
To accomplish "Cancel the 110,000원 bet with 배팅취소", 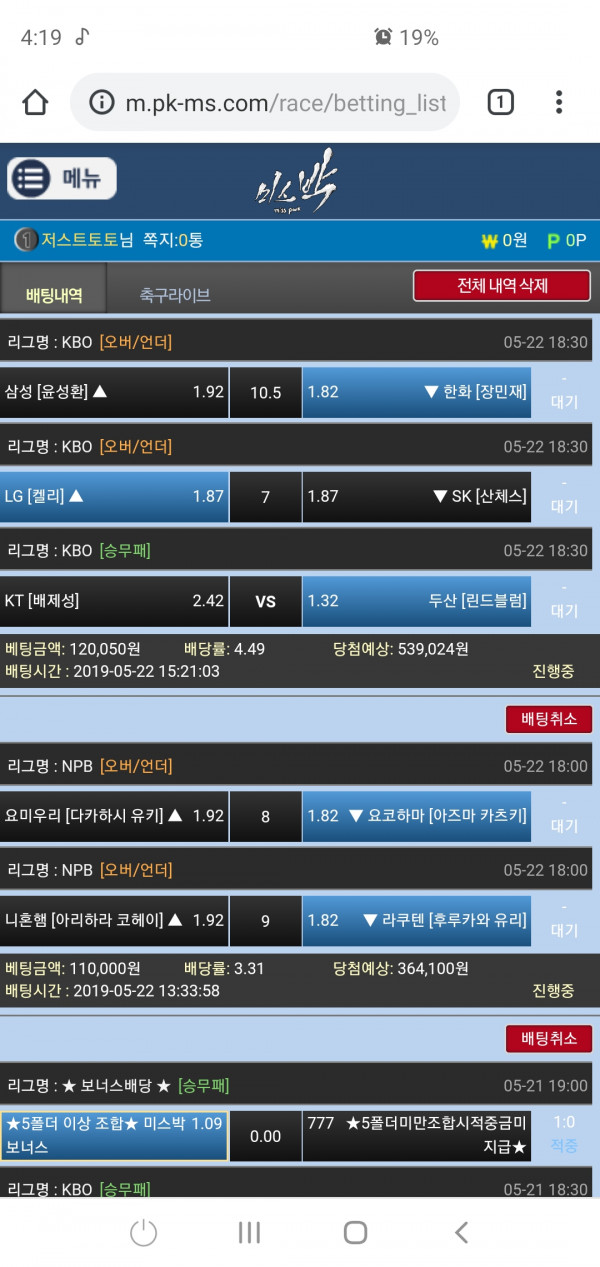I will [x=549, y=1038].
